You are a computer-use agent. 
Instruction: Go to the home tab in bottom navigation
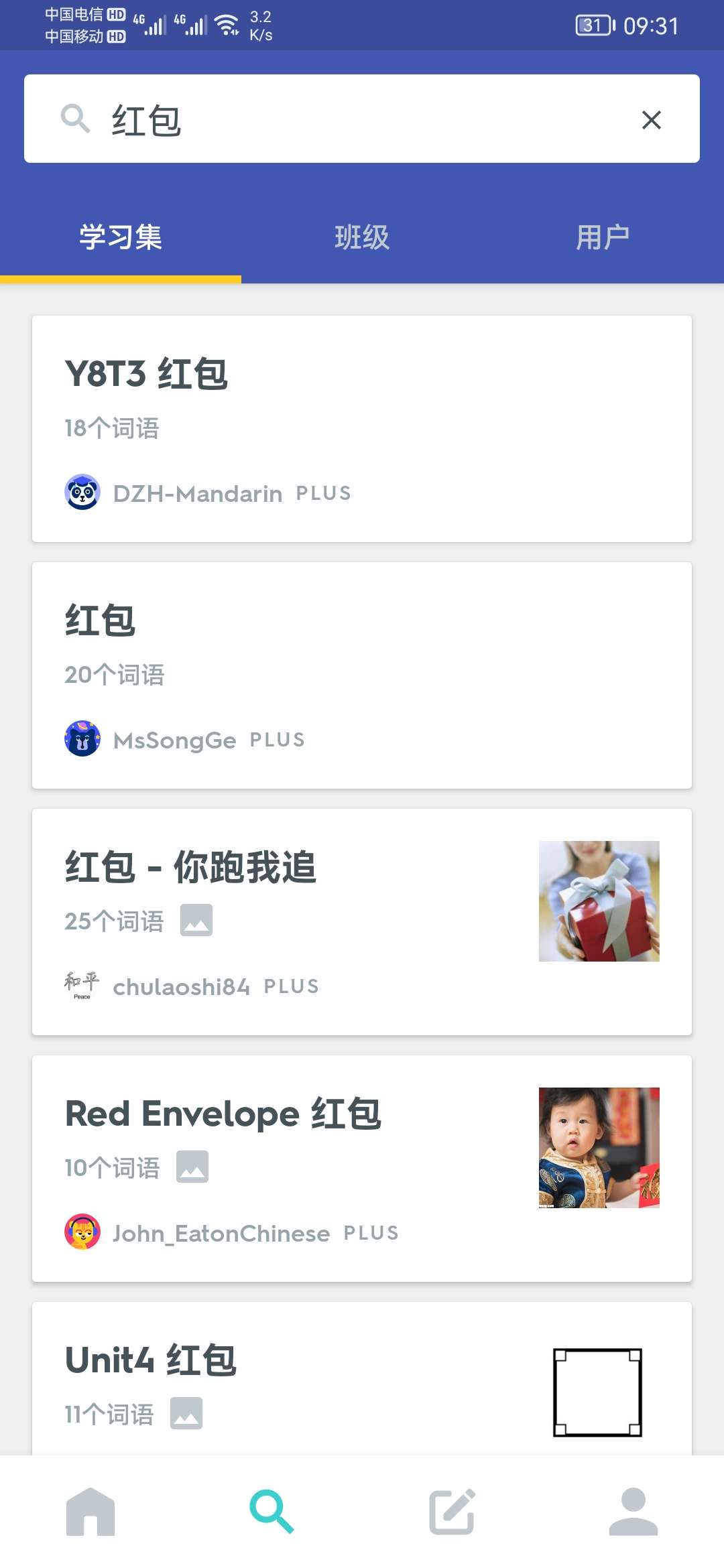tap(90, 1512)
